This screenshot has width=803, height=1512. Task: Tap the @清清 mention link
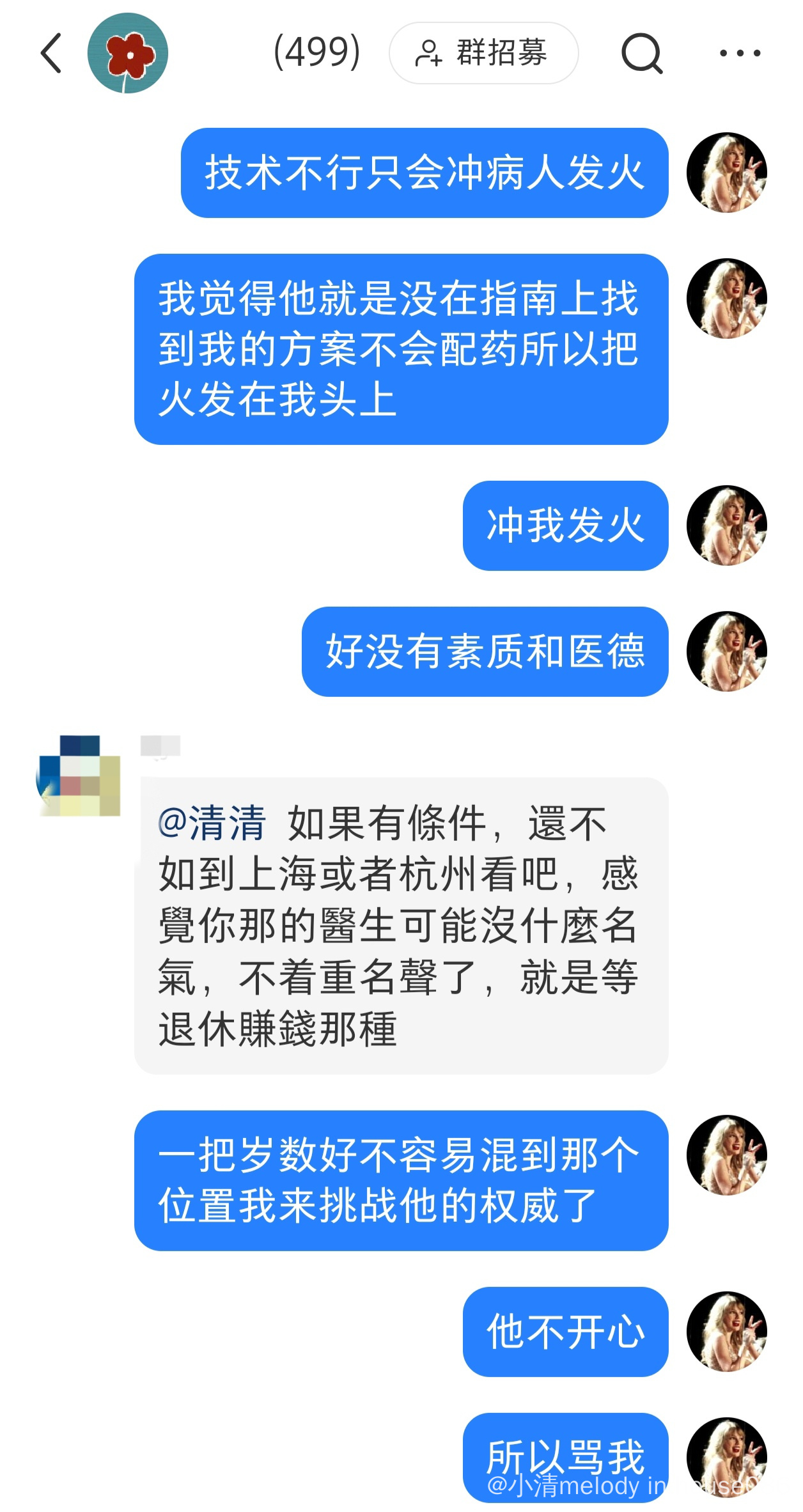click(212, 823)
